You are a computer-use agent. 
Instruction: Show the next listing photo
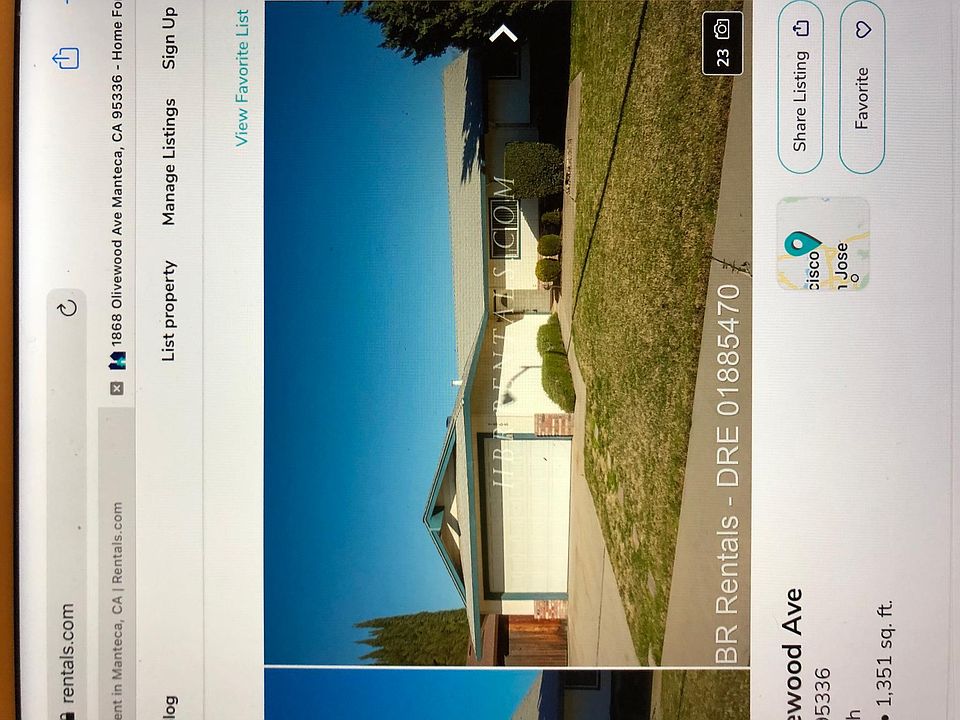click(x=503, y=34)
